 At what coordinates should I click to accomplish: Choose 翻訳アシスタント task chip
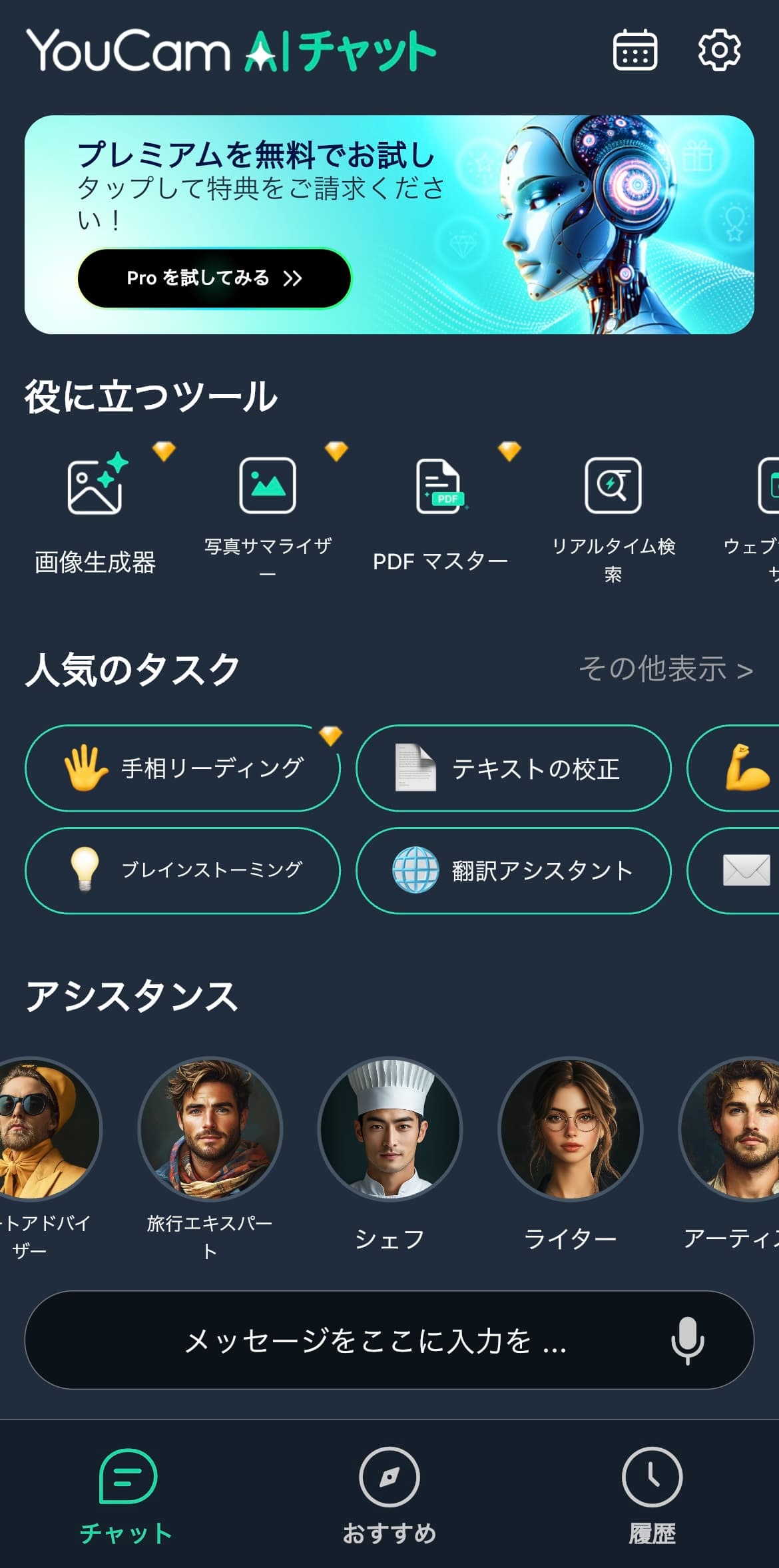[x=513, y=870]
